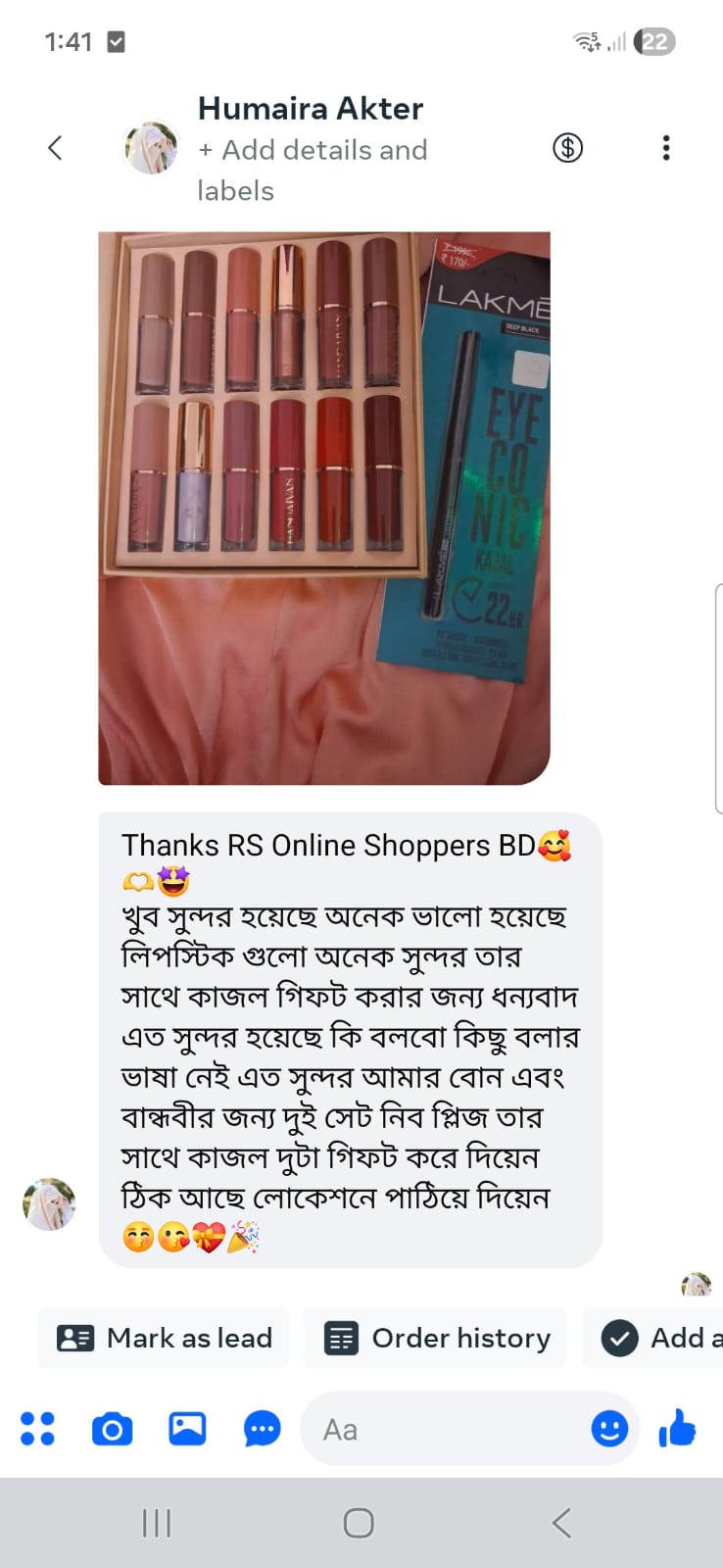Mark this conversation as lead

click(164, 1338)
